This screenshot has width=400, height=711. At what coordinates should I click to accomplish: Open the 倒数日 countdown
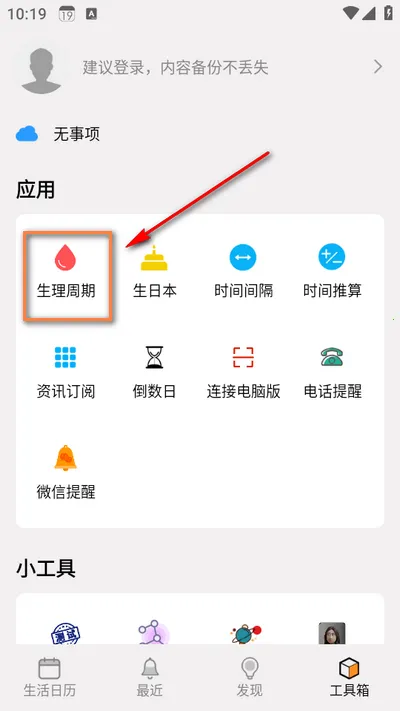(x=154, y=373)
